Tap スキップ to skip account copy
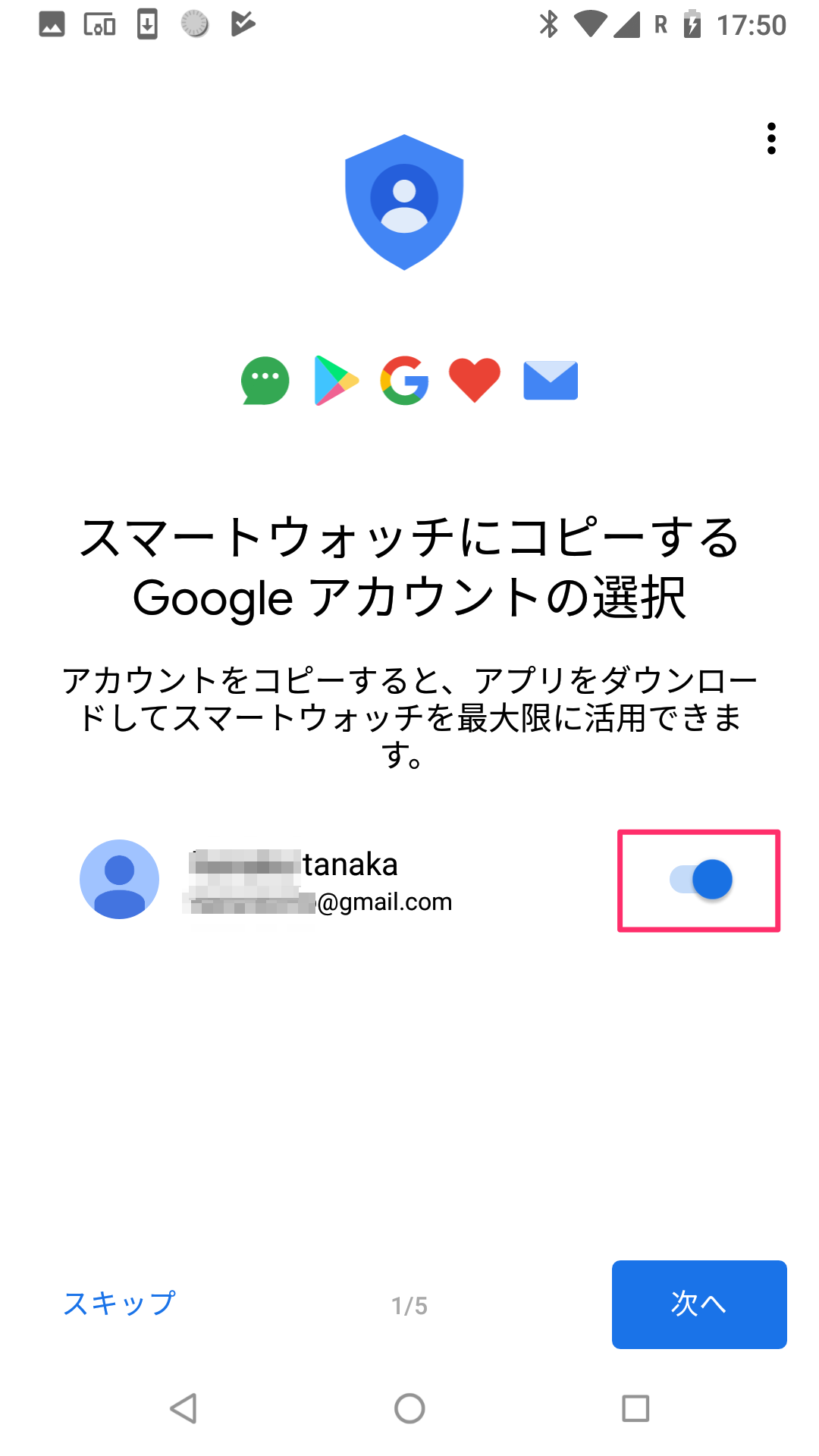The width and height of the screenshot is (819, 1456). tap(120, 1304)
